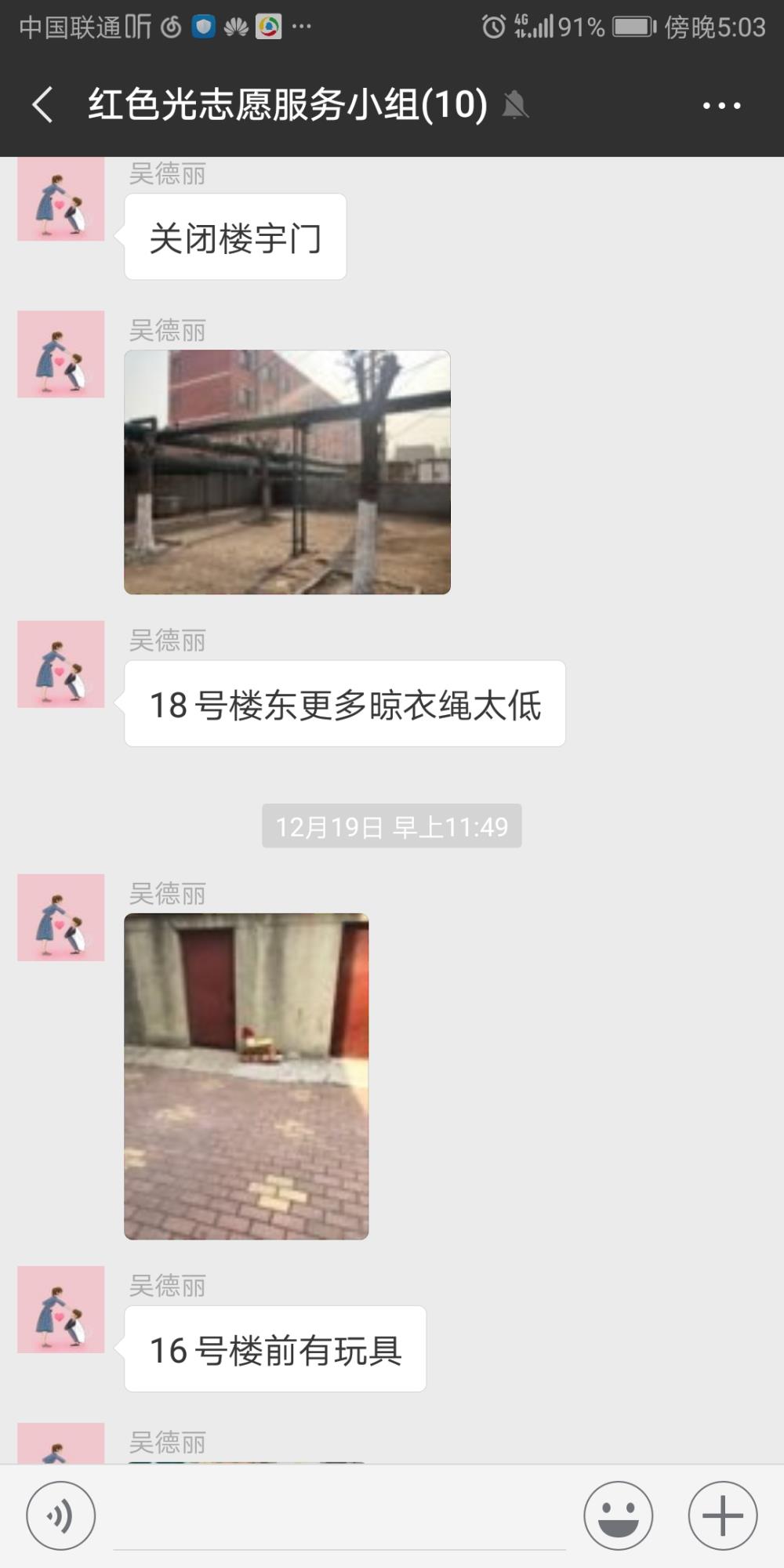
Task: Open the emoji sticker panel
Action: point(619,1515)
